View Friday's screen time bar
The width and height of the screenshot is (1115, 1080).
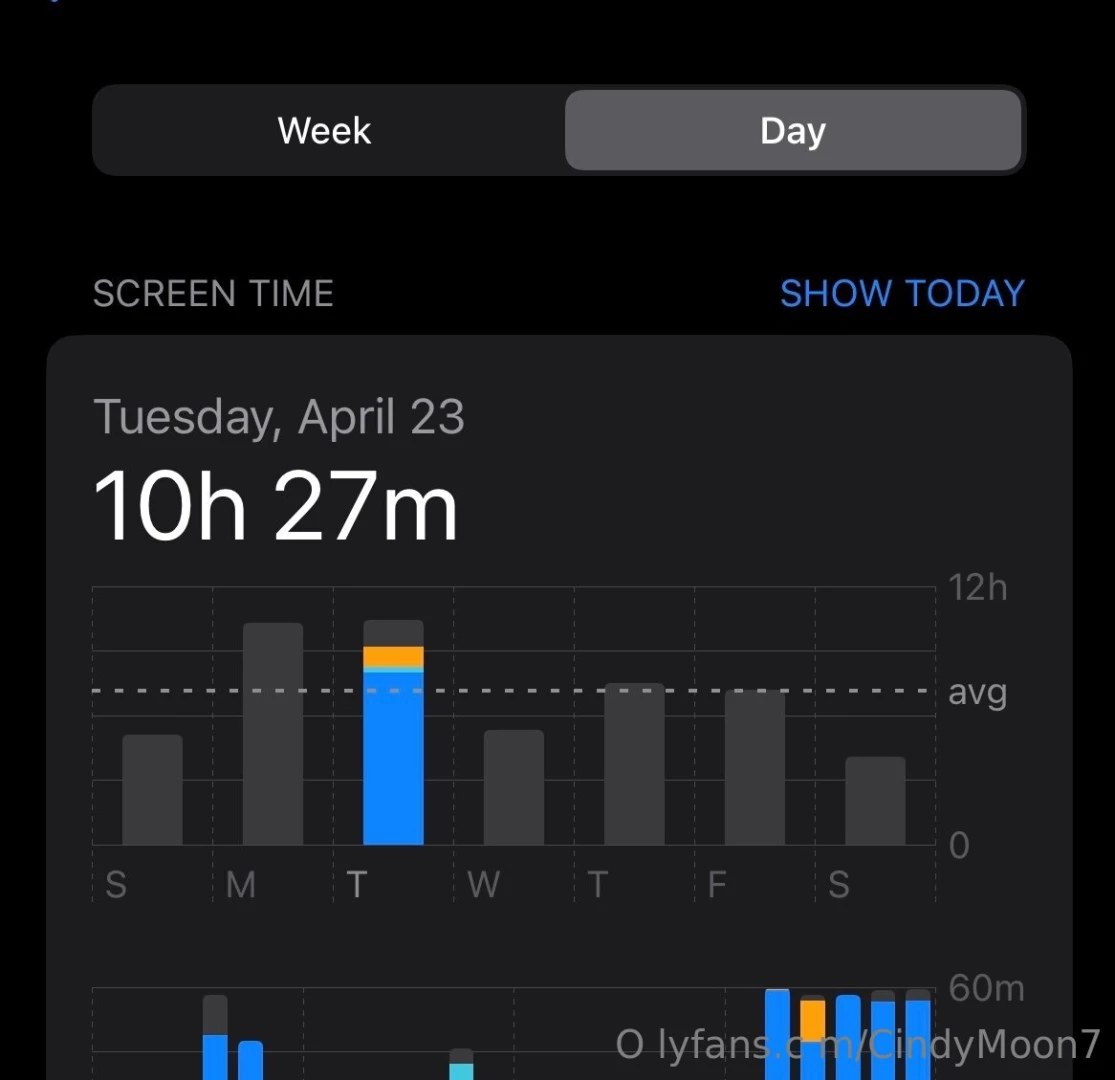755,768
